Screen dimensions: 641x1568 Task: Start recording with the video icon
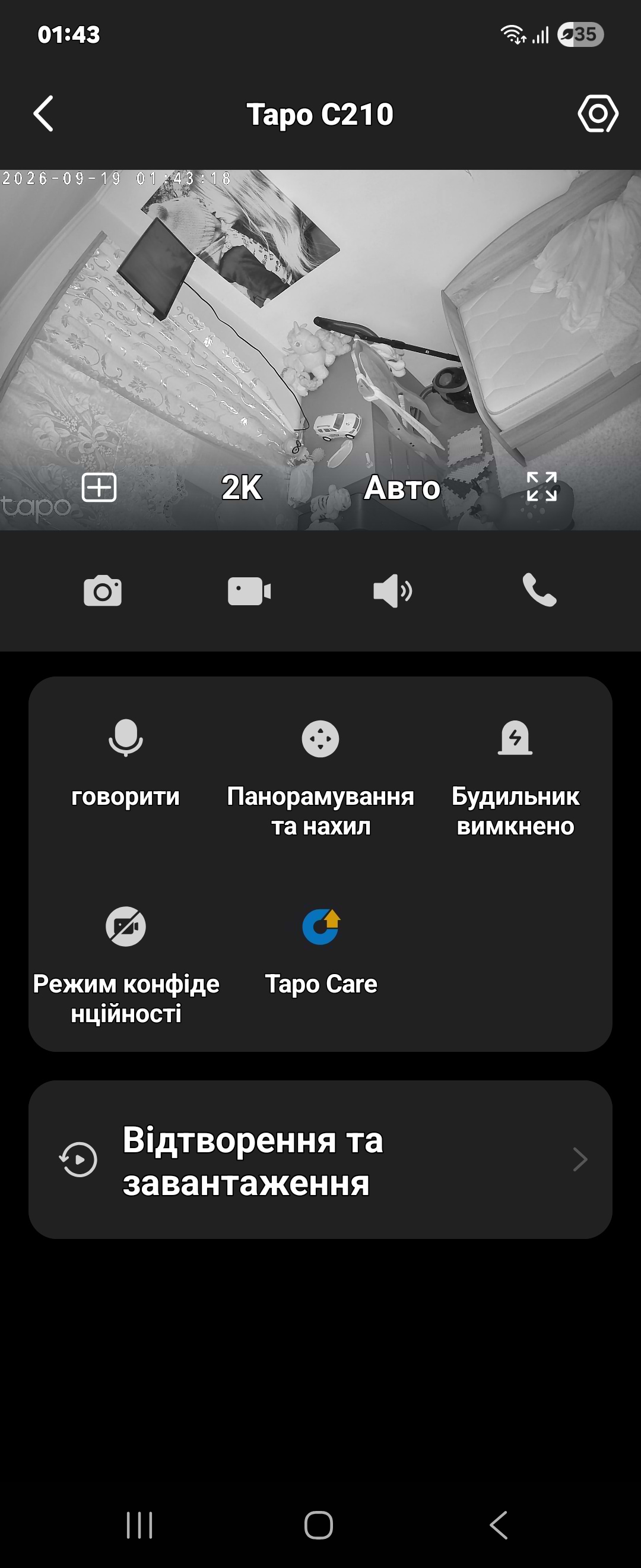[249, 591]
